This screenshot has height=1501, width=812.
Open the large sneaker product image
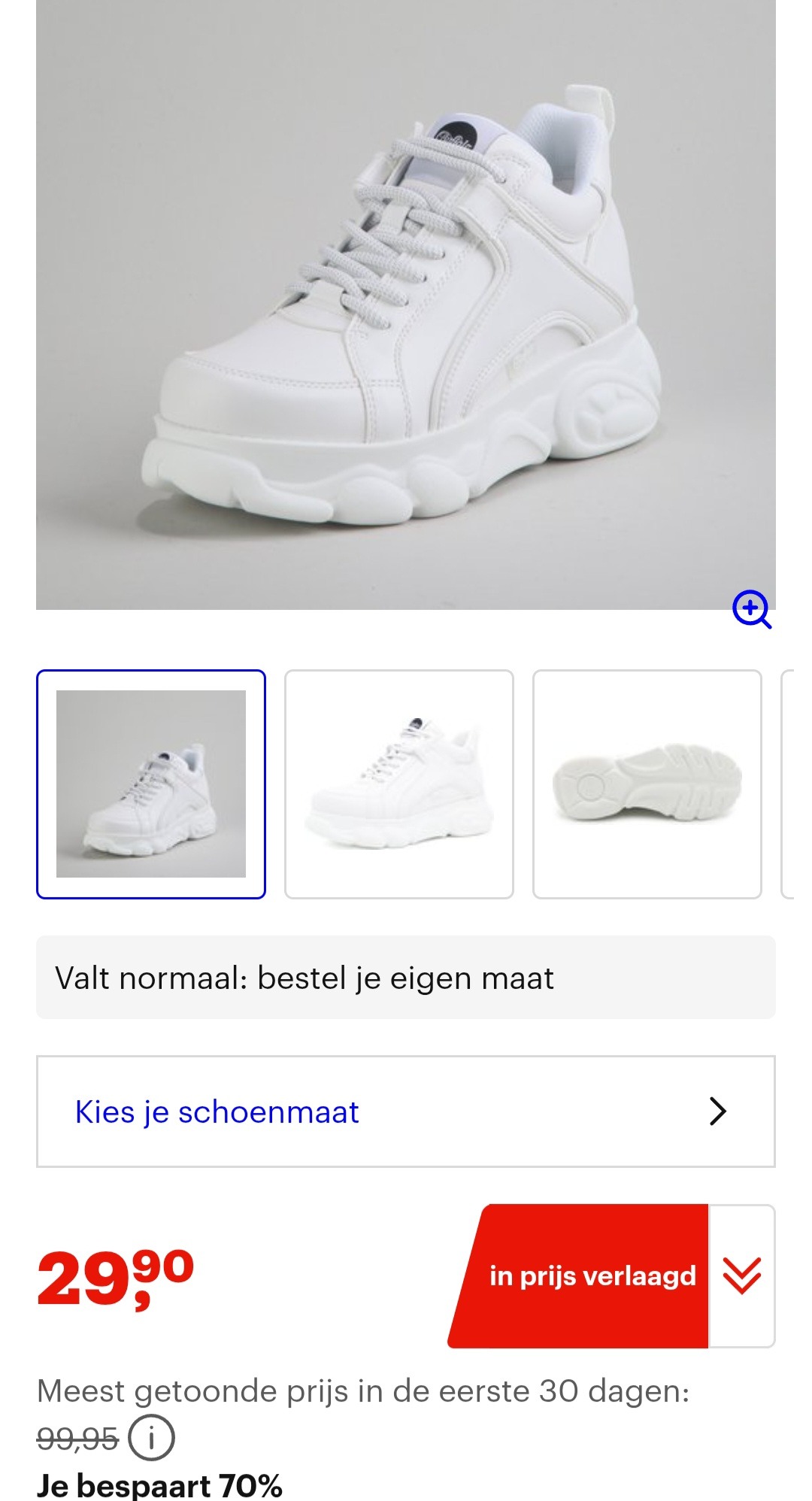(406, 301)
